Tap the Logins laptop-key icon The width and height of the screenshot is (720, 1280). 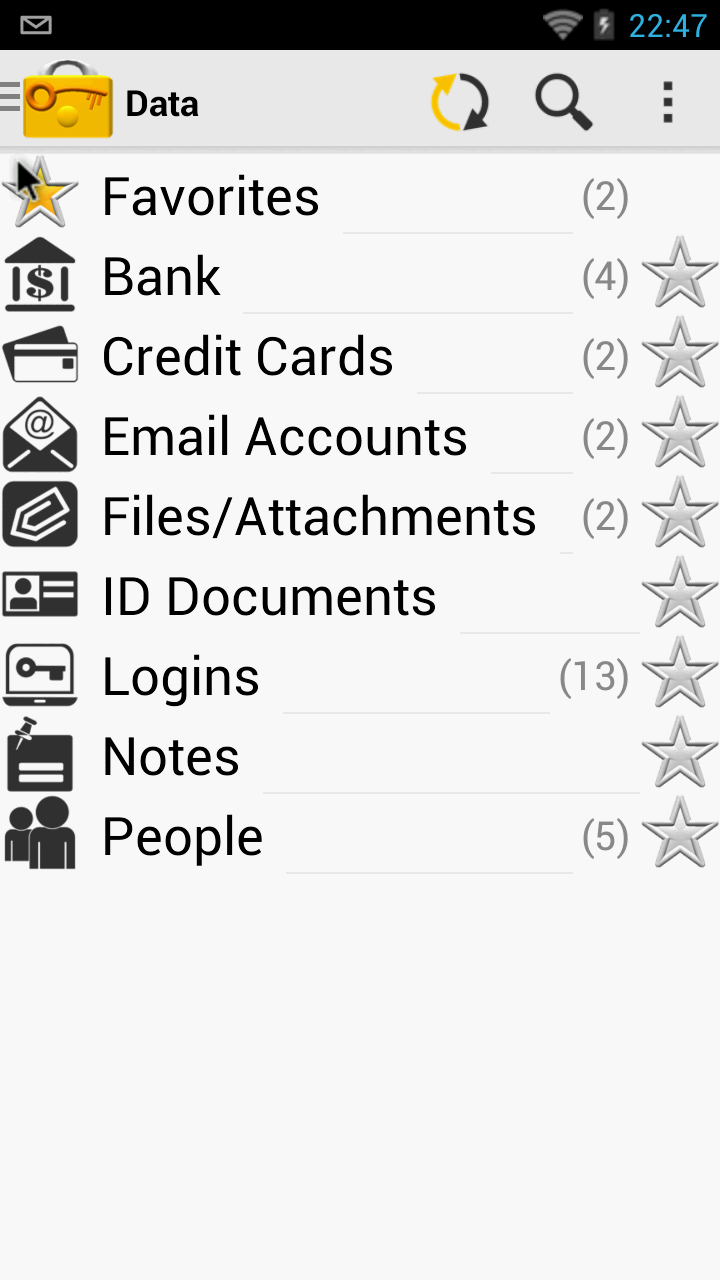pos(40,675)
